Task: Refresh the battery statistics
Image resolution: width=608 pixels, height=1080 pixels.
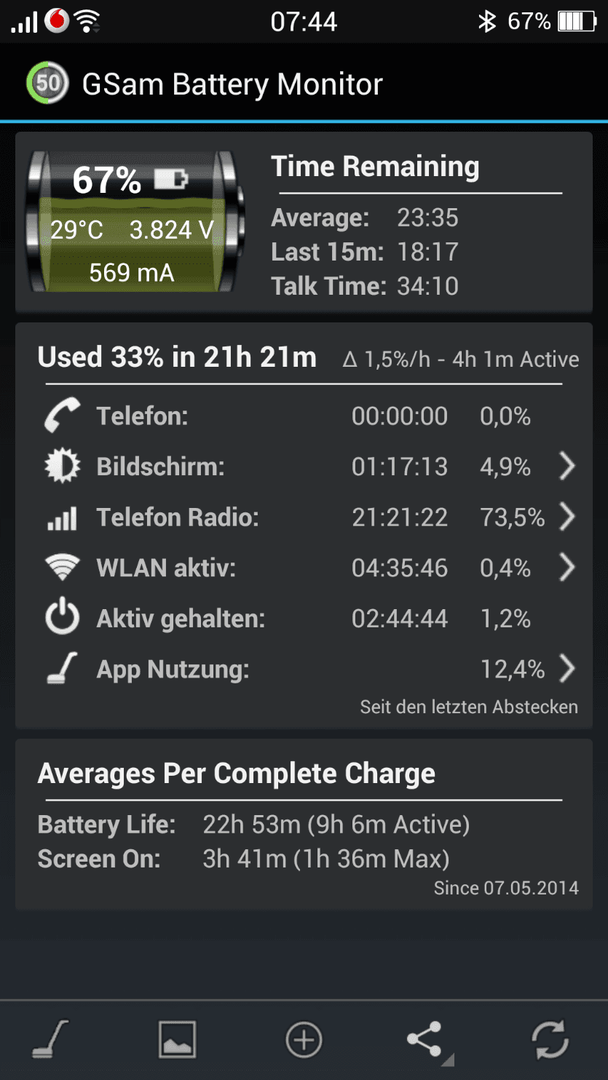Action: (x=550, y=1039)
